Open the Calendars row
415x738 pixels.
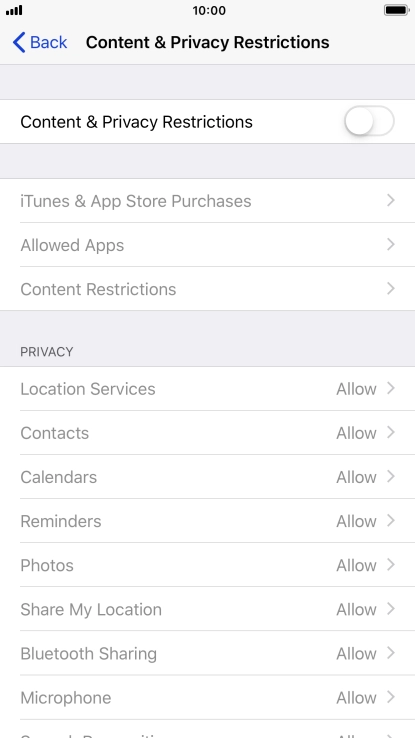208,477
